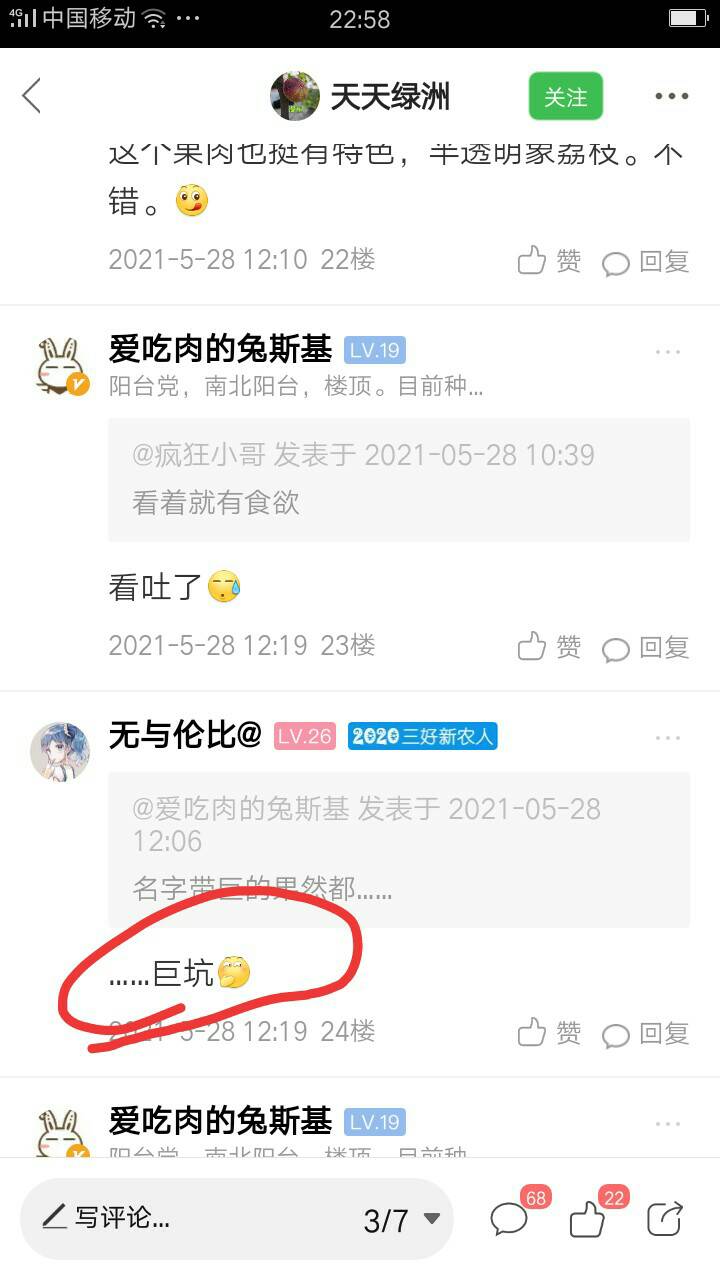Expand the 3/7 page selector

point(402,1220)
